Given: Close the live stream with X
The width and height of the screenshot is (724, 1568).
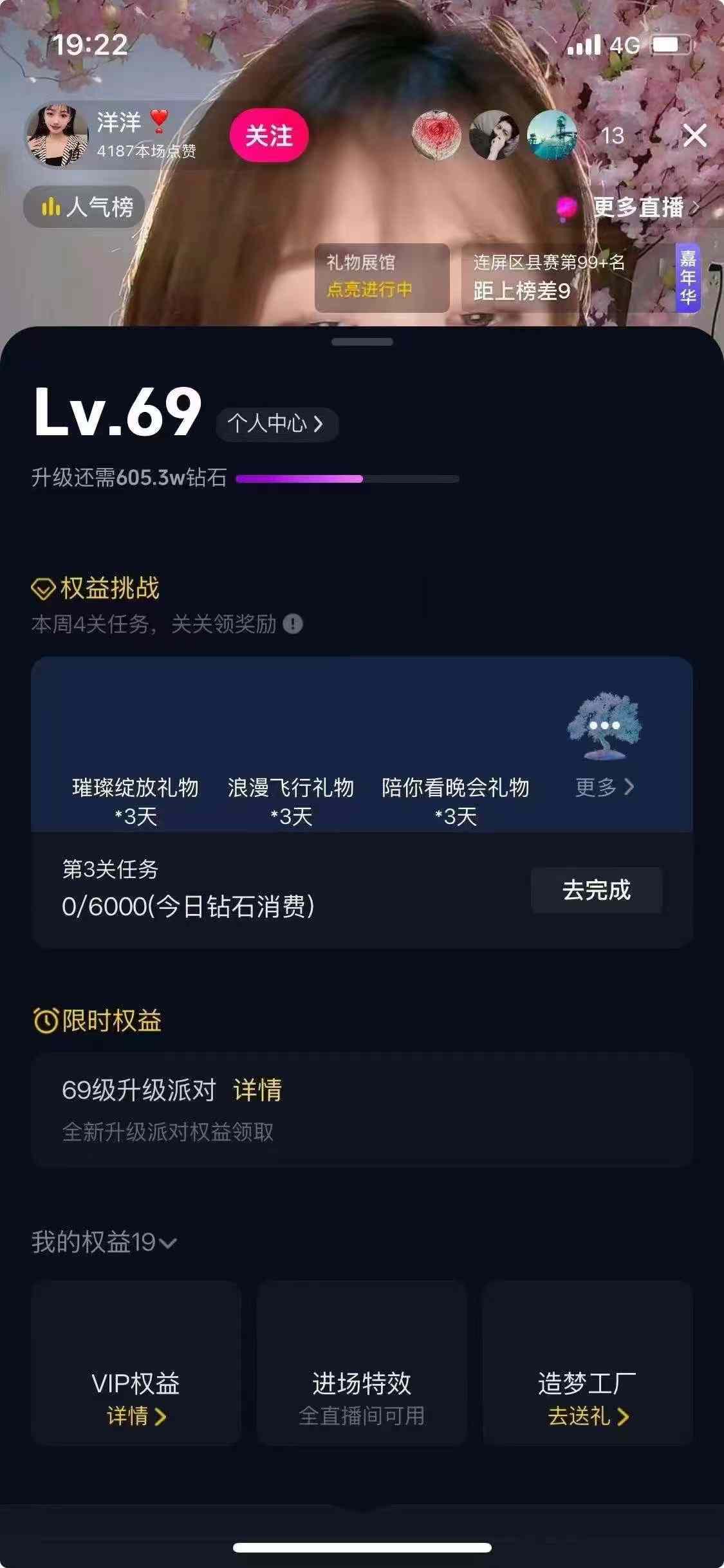Looking at the screenshot, I should 694,136.
